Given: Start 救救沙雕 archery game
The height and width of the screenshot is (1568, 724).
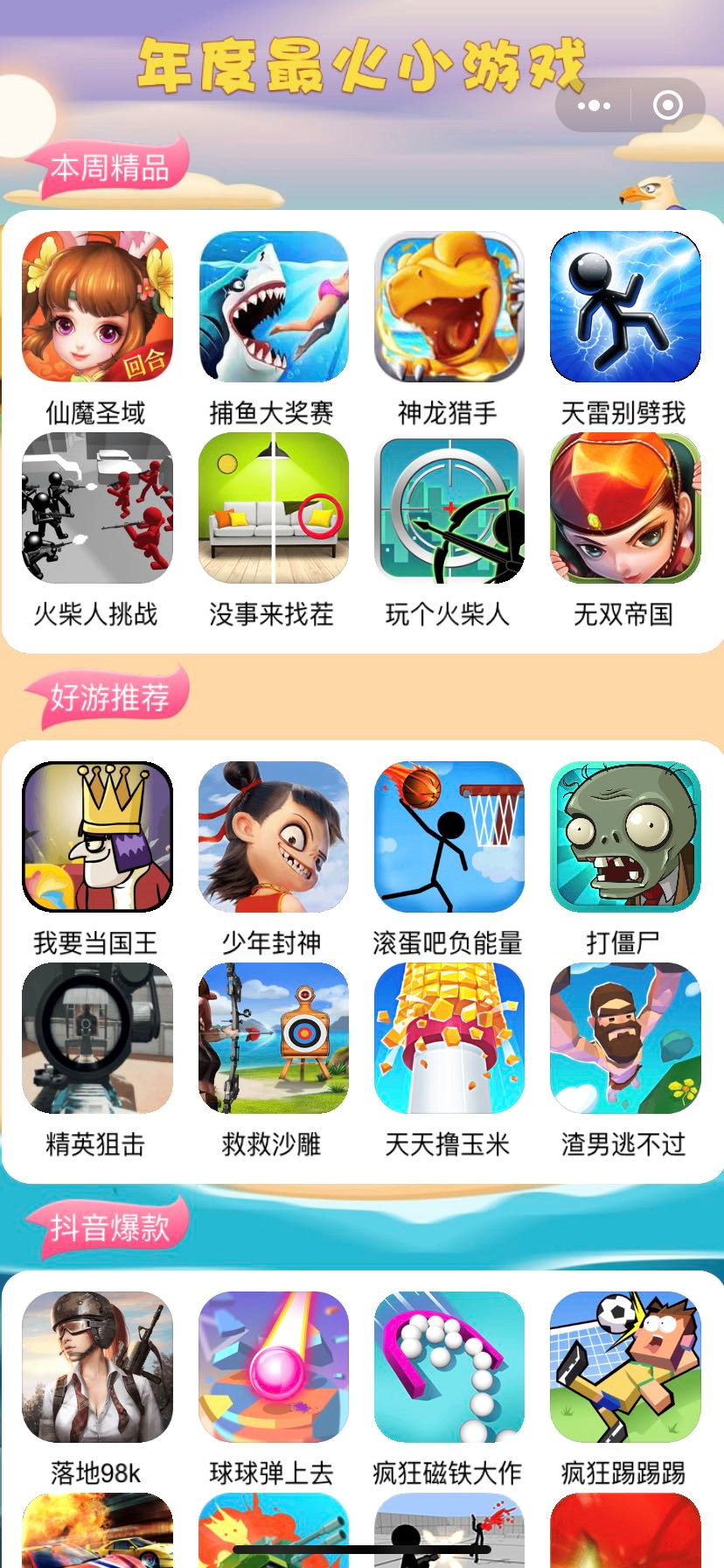Looking at the screenshot, I should (273, 1039).
